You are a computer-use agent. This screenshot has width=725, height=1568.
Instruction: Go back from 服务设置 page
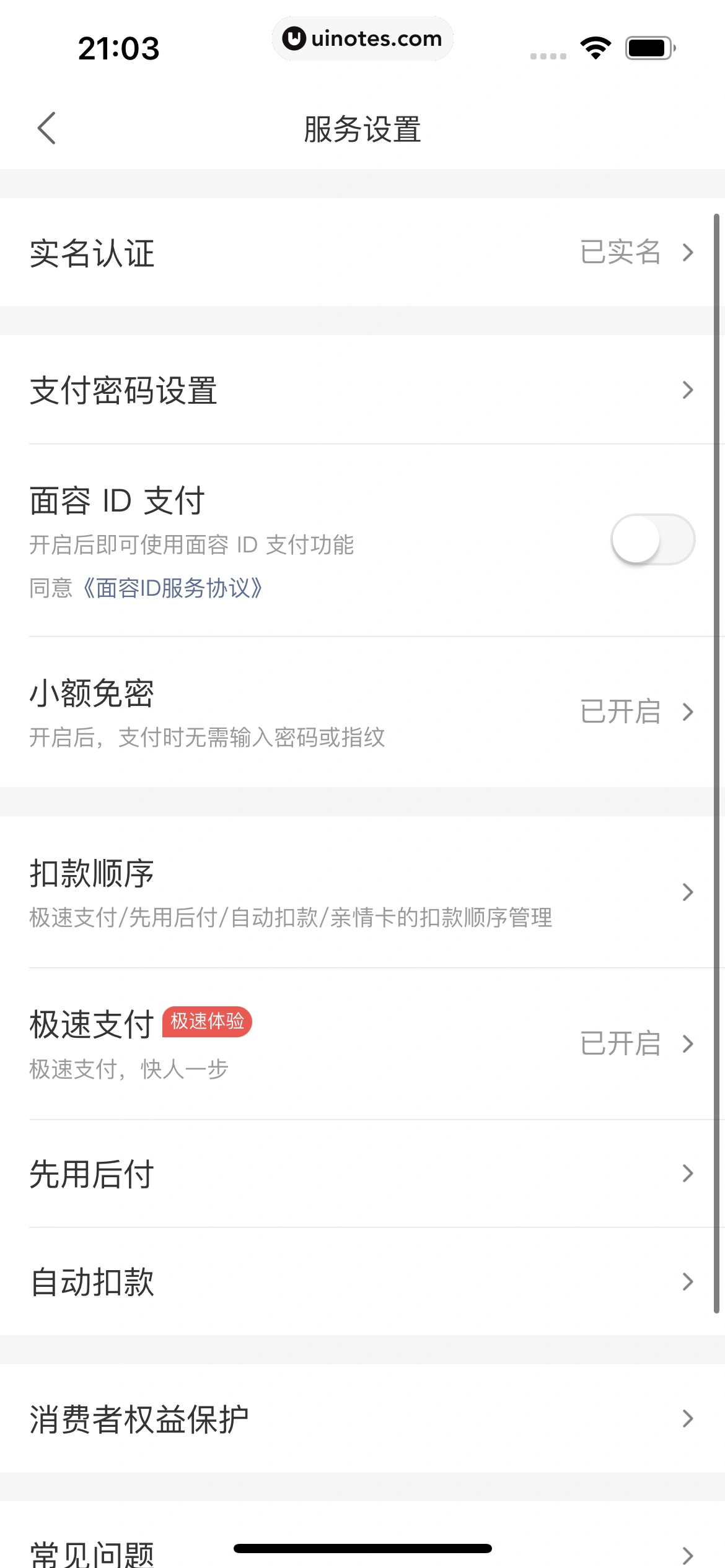pyautogui.click(x=47, y=129)
